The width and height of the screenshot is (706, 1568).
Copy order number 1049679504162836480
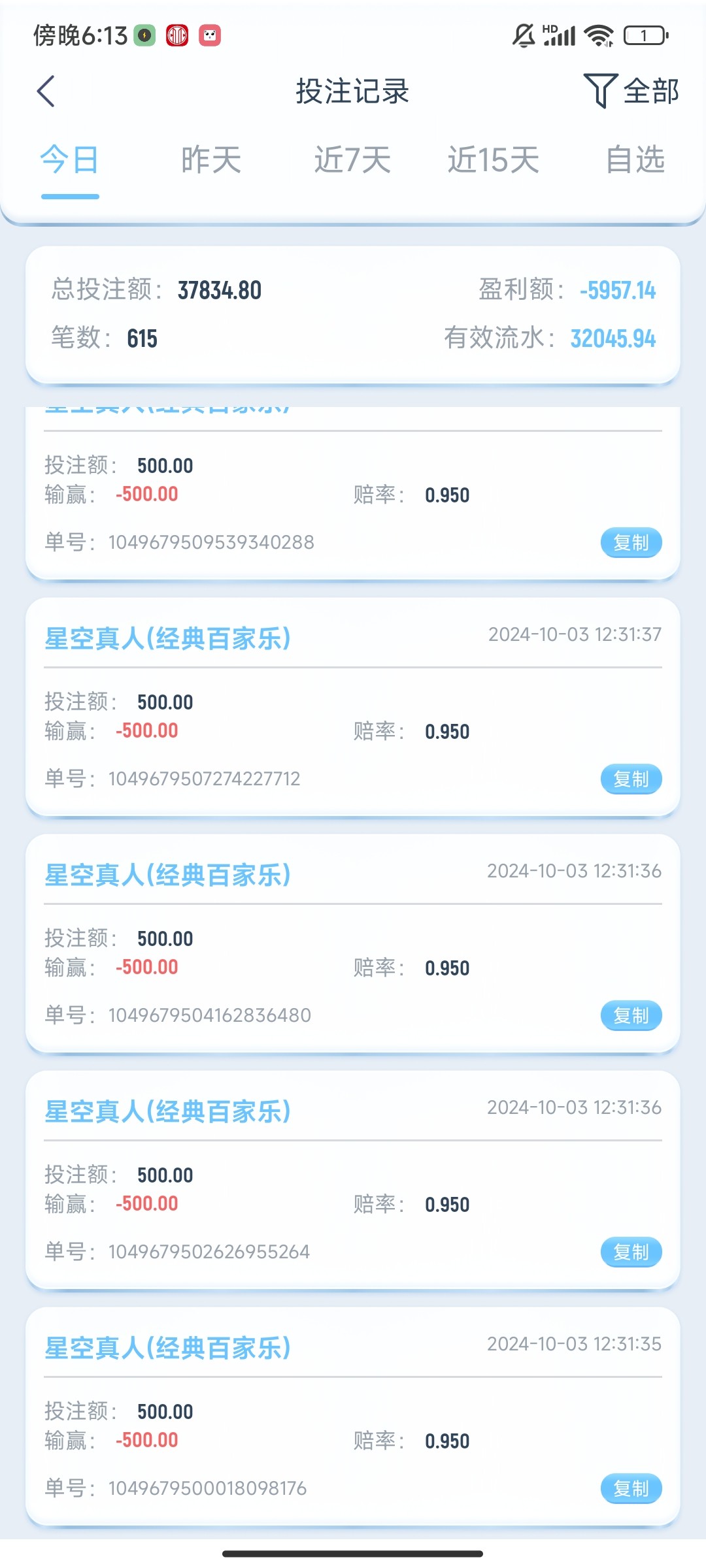[631, 1016]
